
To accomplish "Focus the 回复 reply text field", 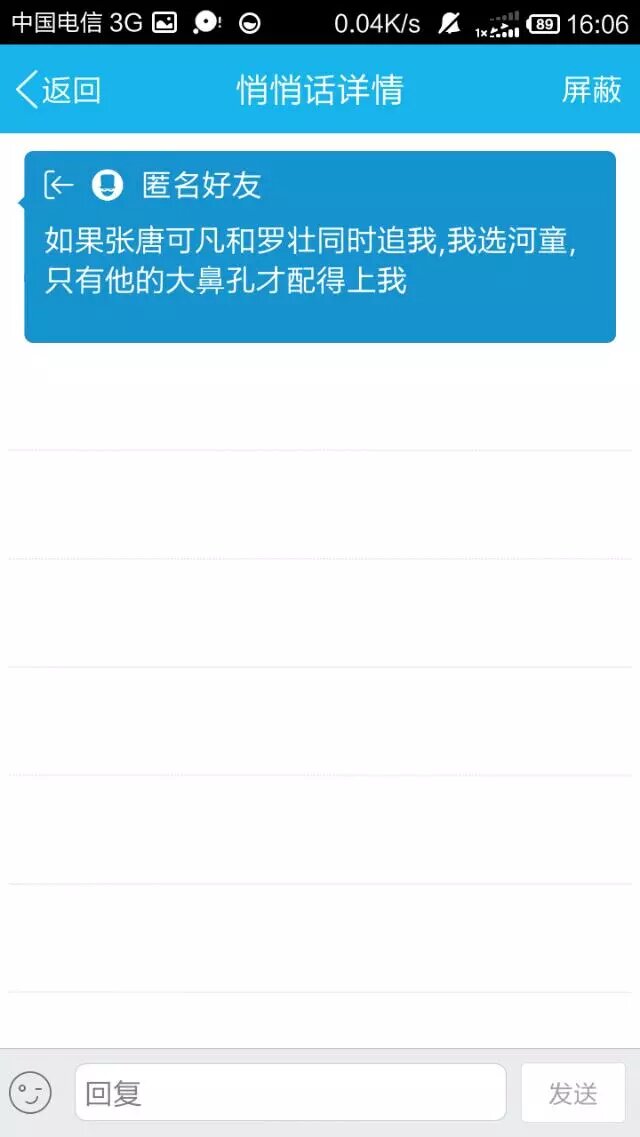I will point(290,1092).
